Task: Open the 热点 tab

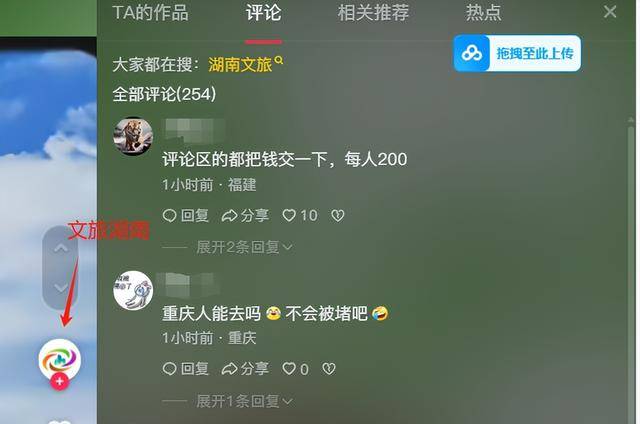Action: pyautogui.click(x=484, y=13)
